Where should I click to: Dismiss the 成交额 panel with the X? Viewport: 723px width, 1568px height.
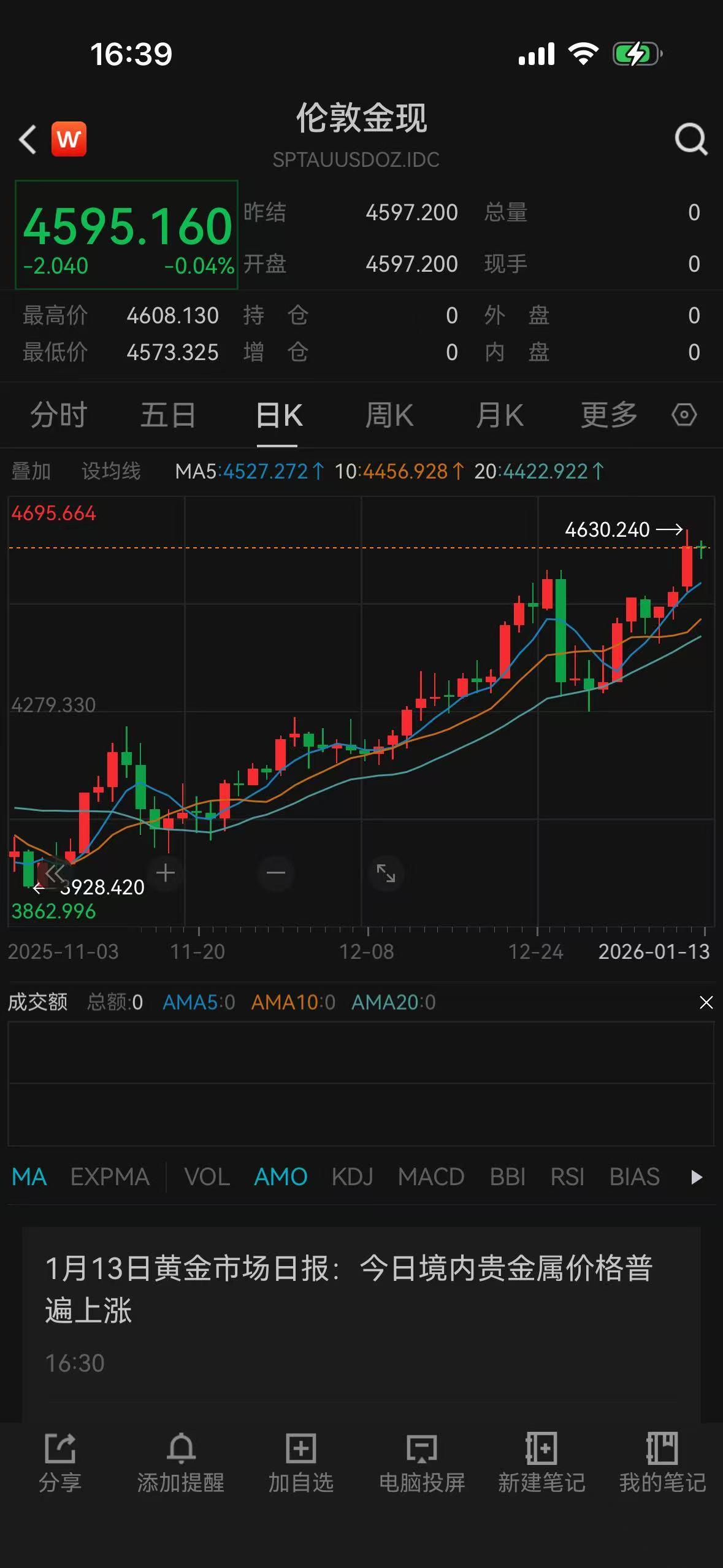click(x=706, y=1002)
